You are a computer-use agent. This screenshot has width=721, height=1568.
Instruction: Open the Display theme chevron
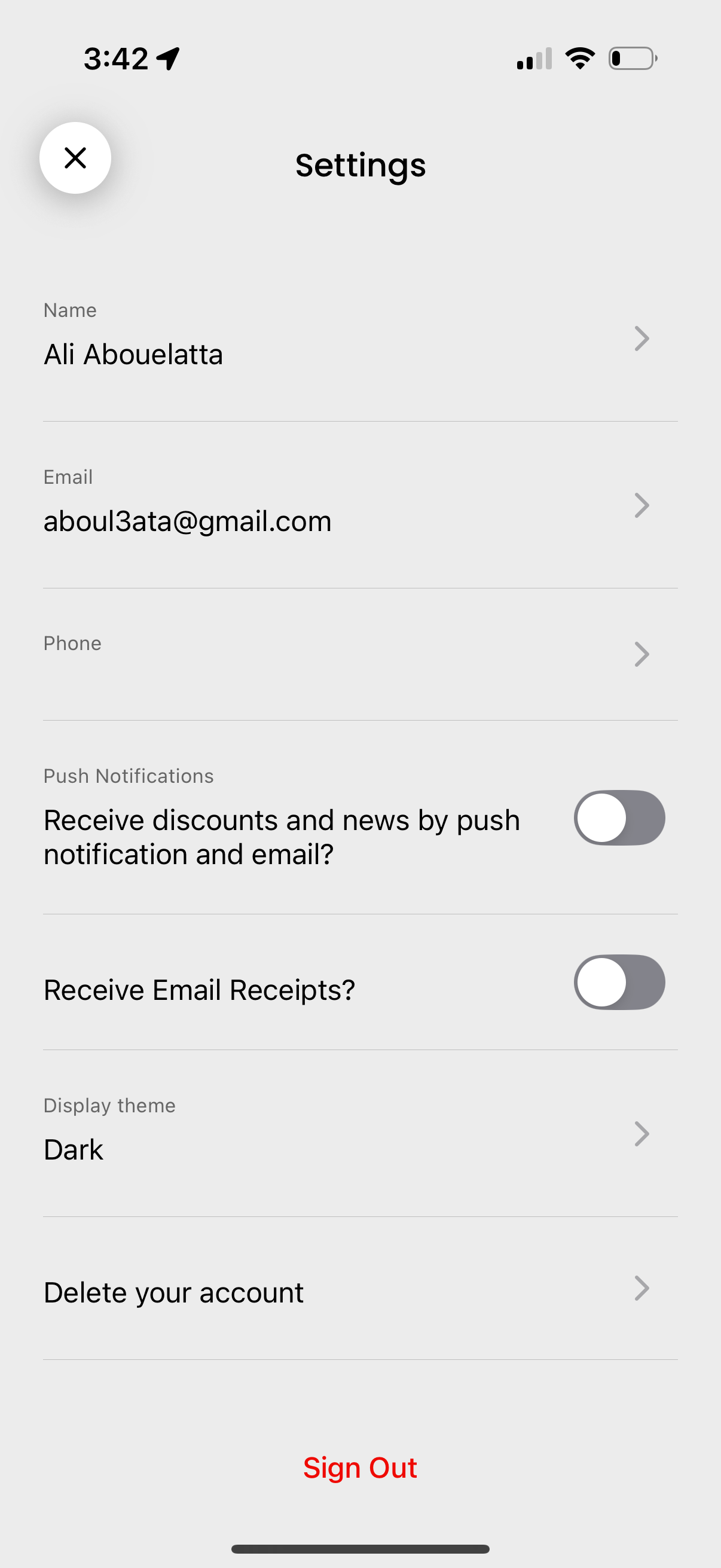pyautogui.click(x=642, y=1133)
